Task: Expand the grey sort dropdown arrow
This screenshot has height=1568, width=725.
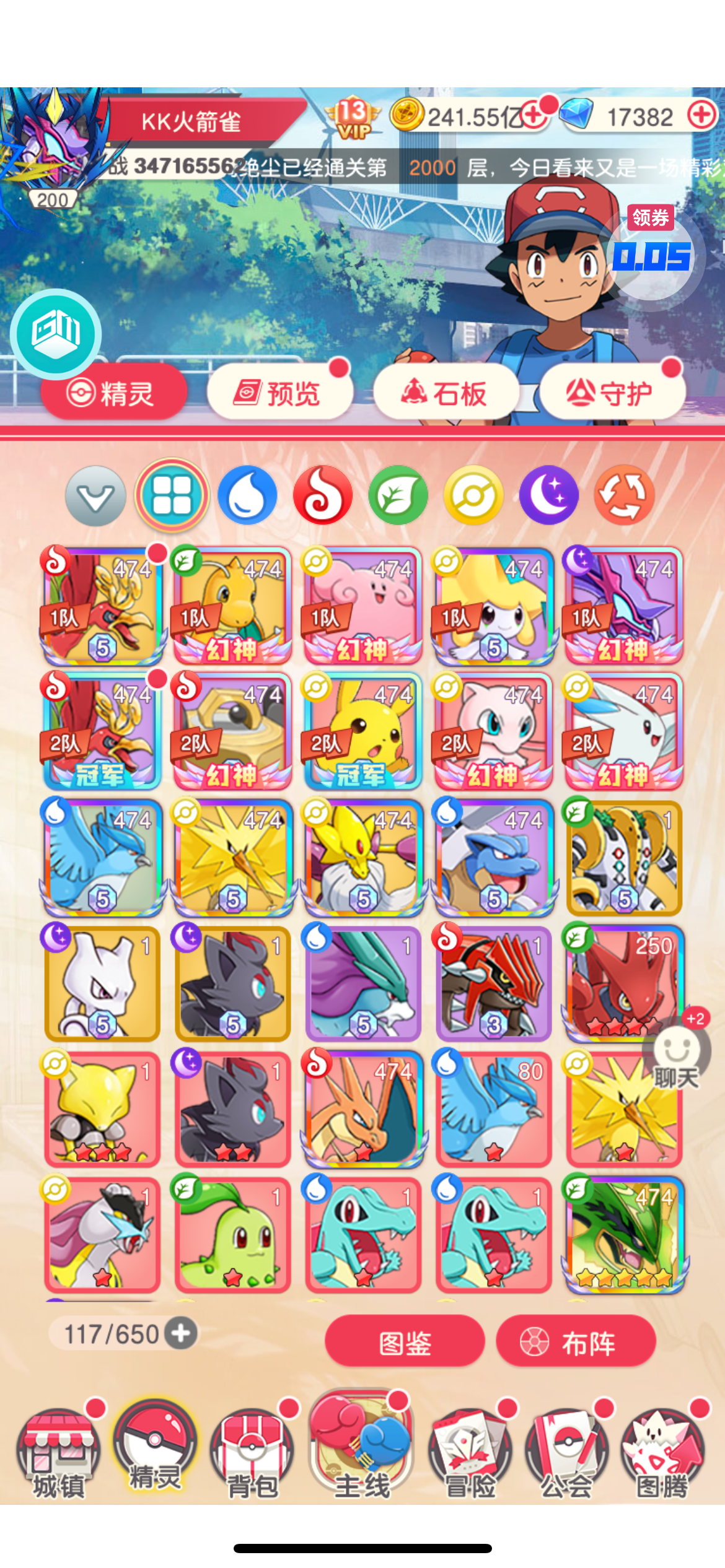Action: pos(96,496)
